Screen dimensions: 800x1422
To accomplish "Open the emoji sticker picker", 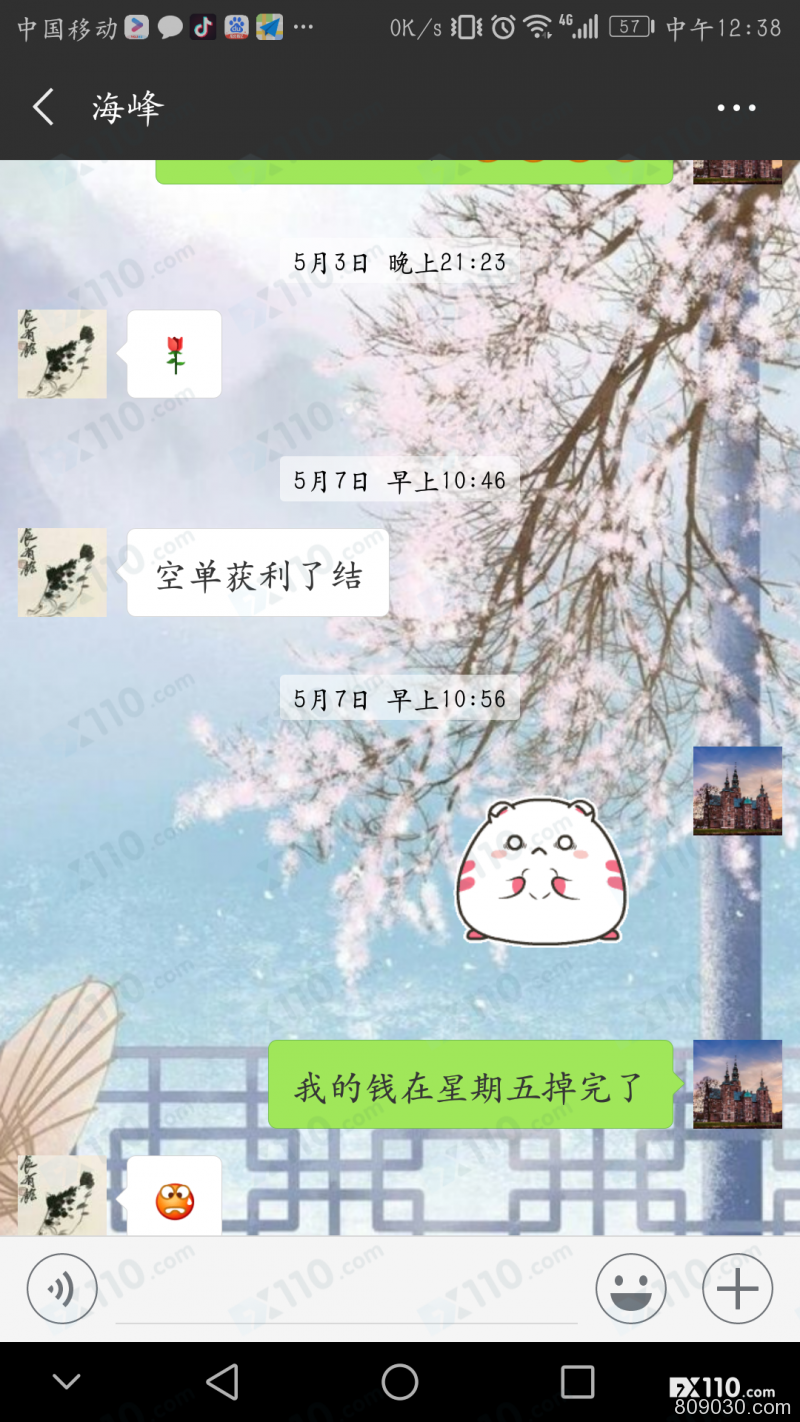I will click(631, 1289).
